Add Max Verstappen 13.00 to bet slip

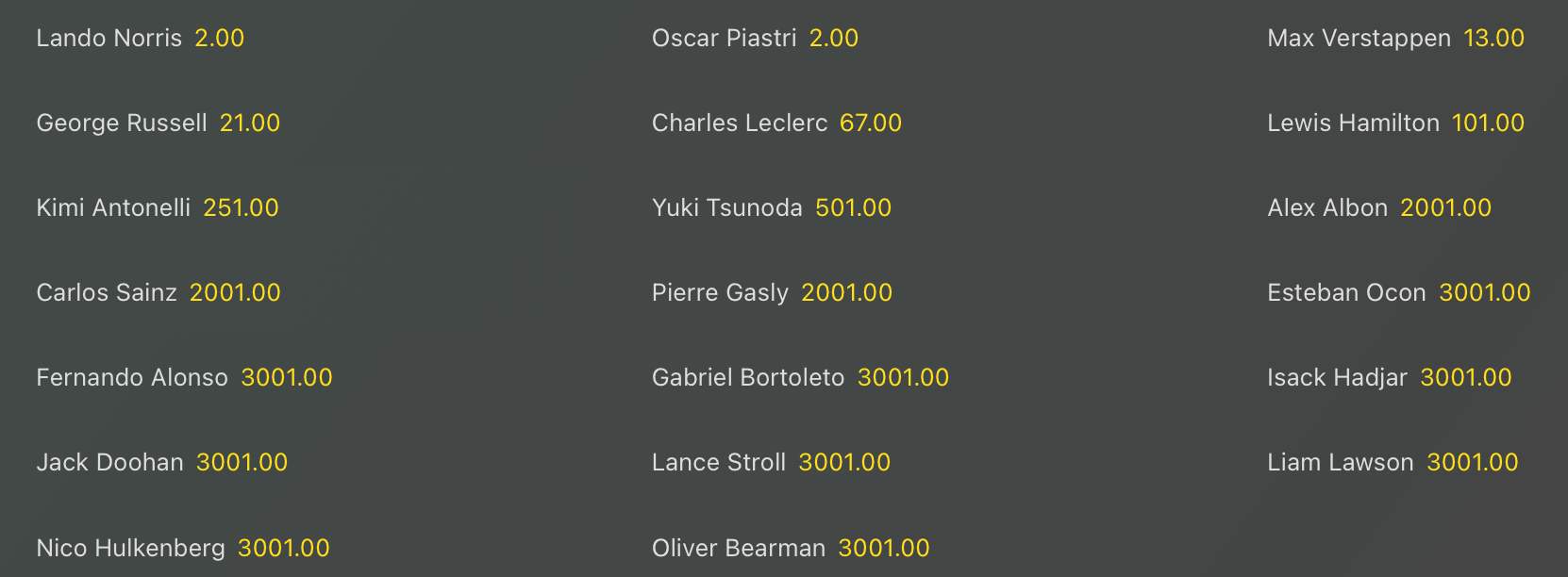click(1395, 39)
